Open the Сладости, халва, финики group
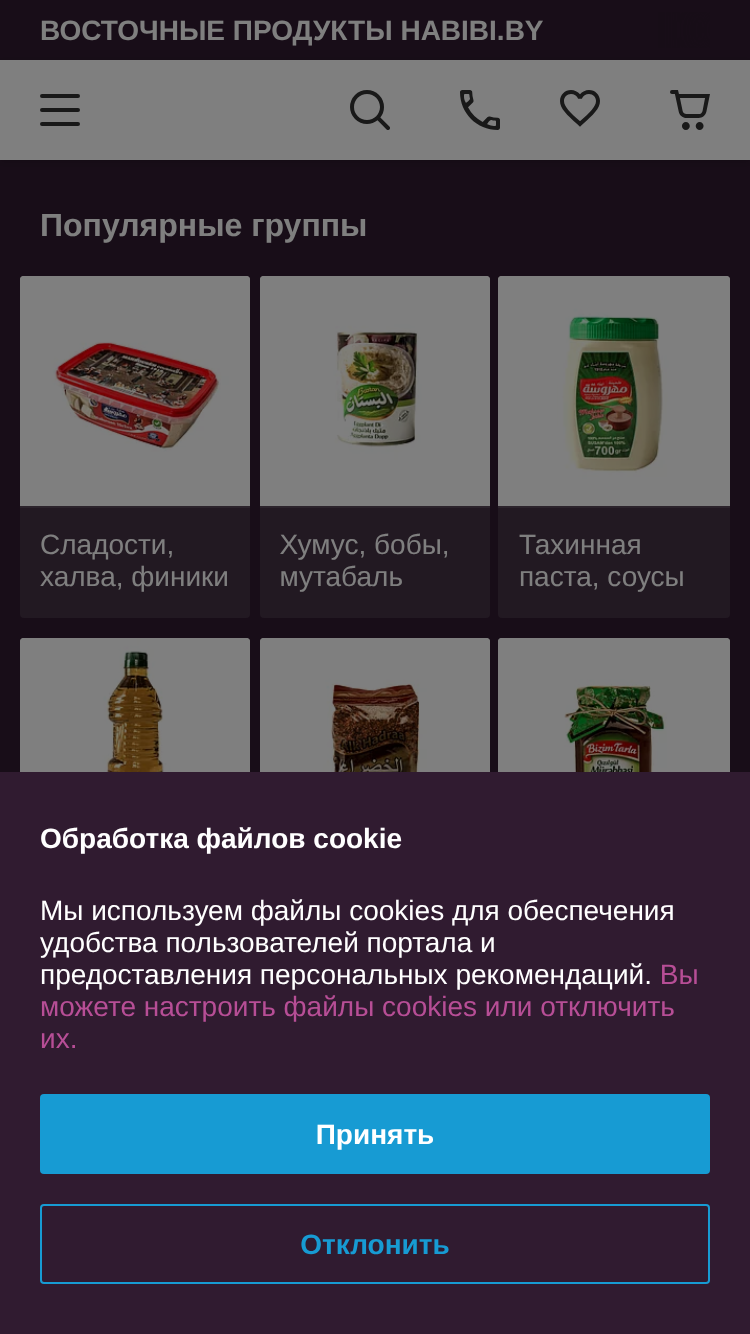Screen dimensions: 750x1334 click(135, 447)
